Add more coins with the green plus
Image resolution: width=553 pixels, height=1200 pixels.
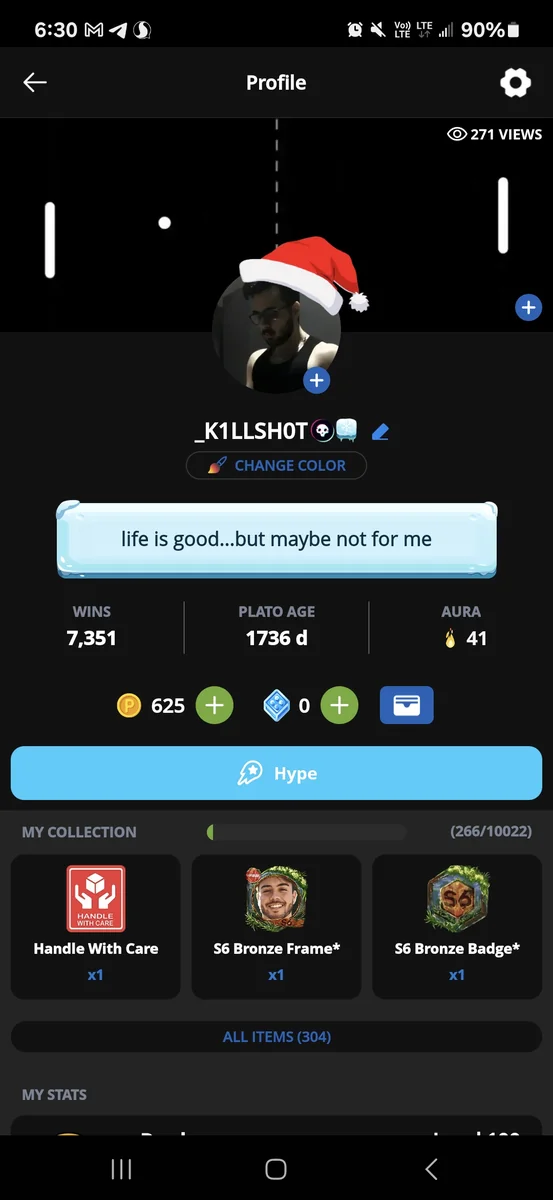point(214,706)
